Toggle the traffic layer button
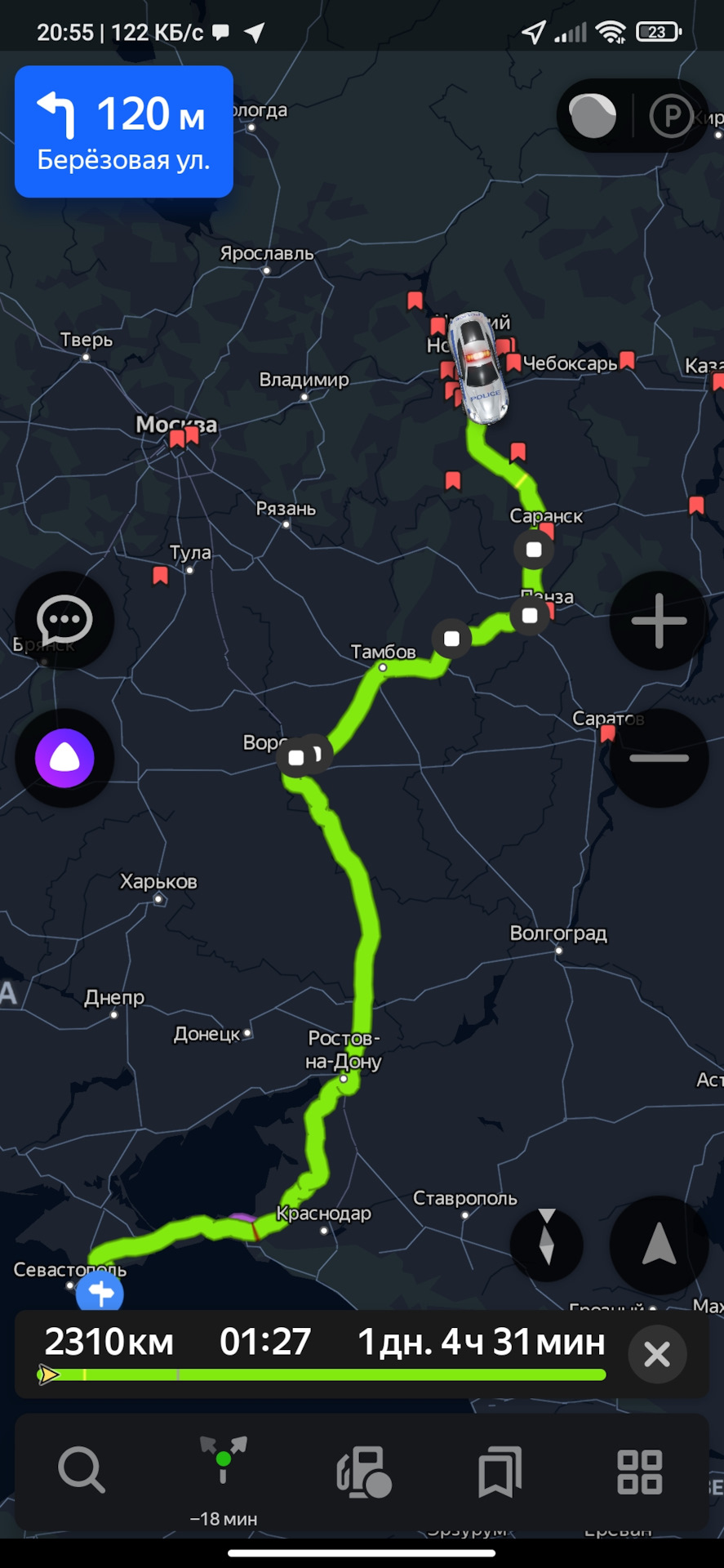The width and height of the screenshot is (724, 1568). (593, 116)
